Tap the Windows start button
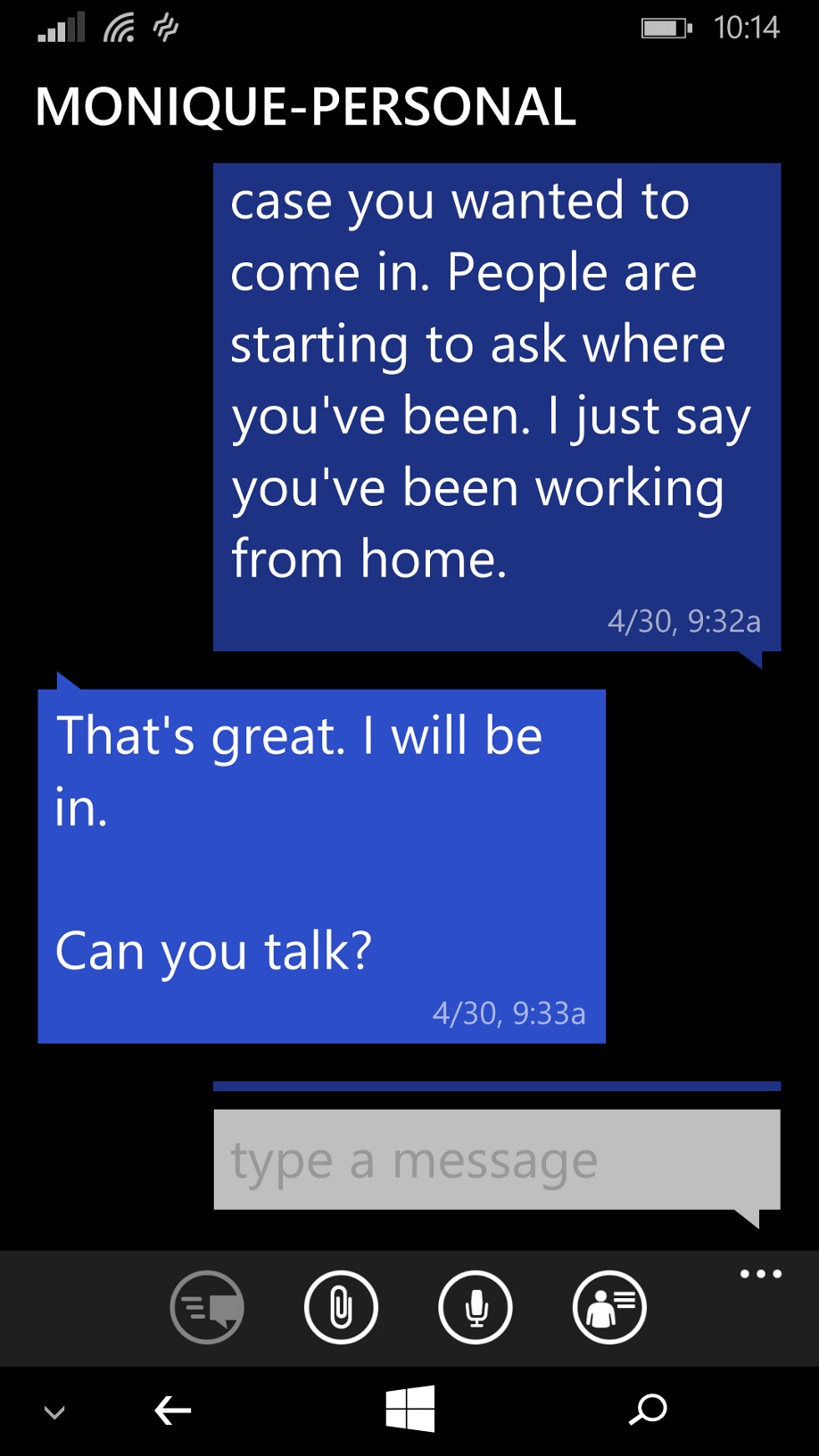This screenshot has height=1456, width=819. pyautogui.click(x=409, y=1410)
